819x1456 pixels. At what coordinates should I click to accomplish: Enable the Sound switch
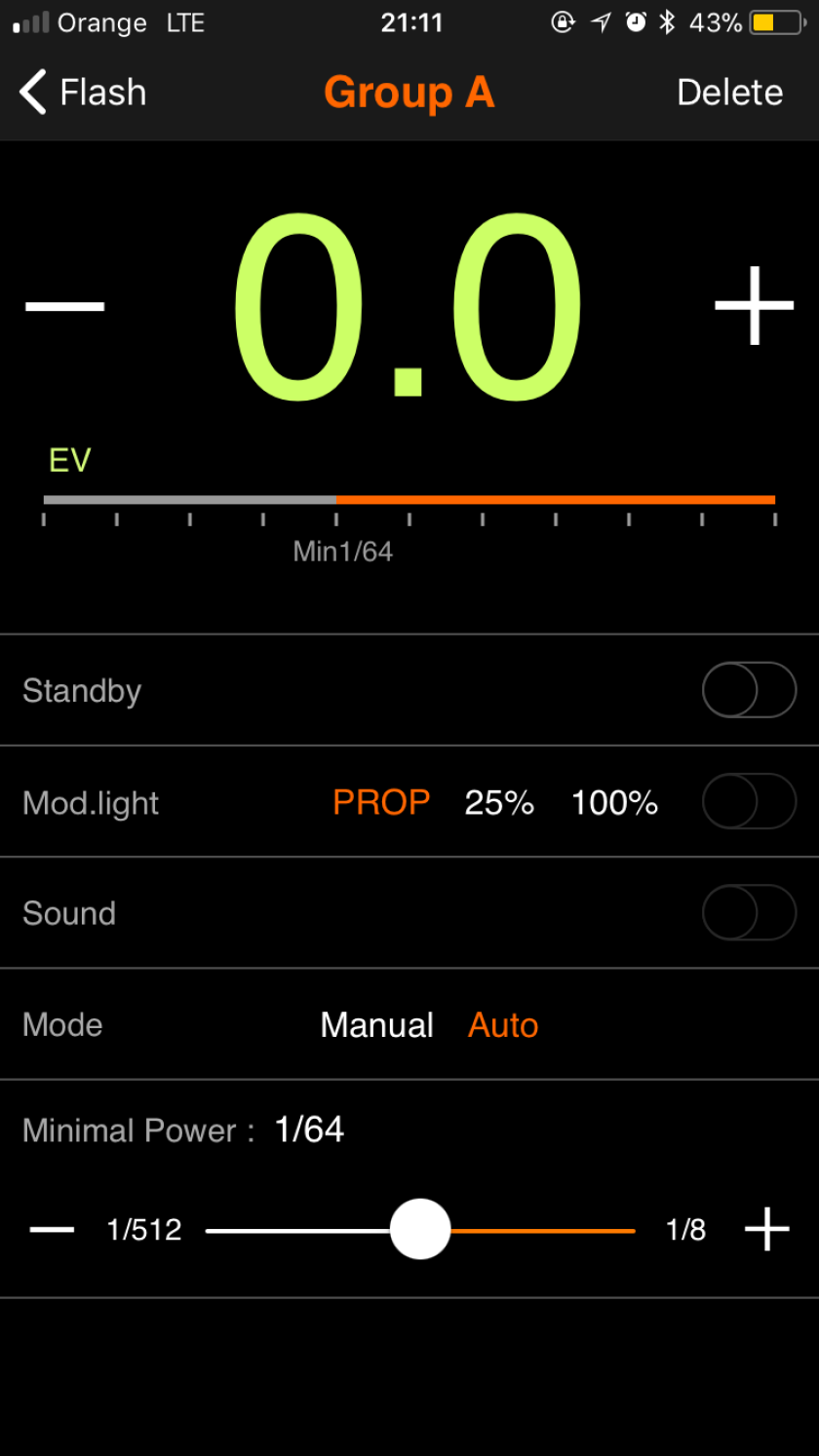pos(749,912)
